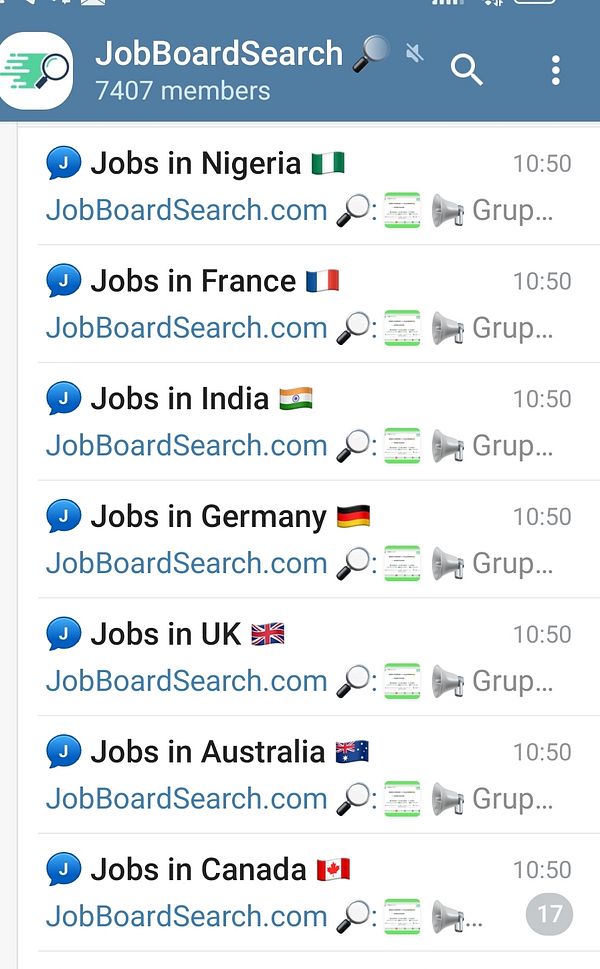600x969 pixels.
Task: Search within the JobBoardSearch group
Action: (466, 70)
